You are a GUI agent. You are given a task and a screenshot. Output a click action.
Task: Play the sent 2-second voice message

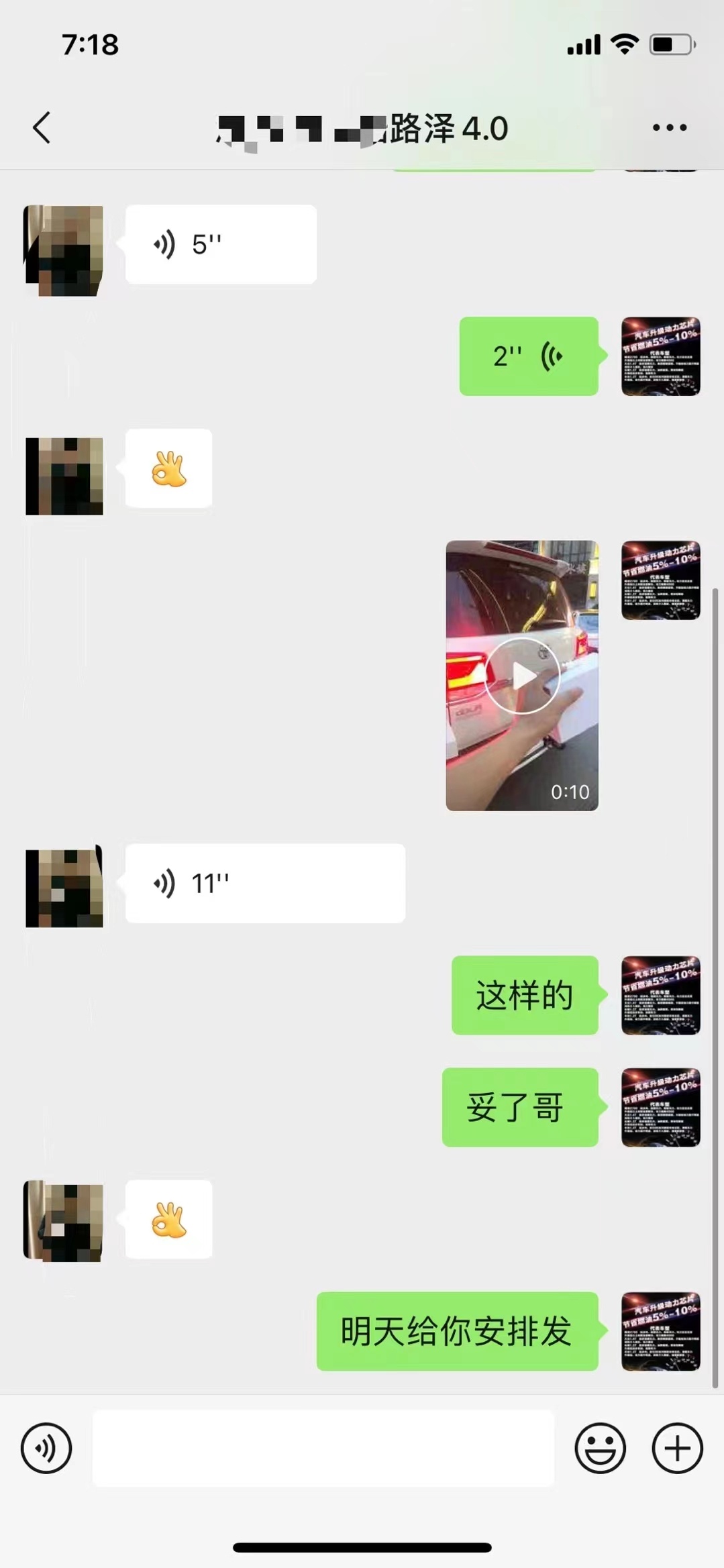click(528, 356)
